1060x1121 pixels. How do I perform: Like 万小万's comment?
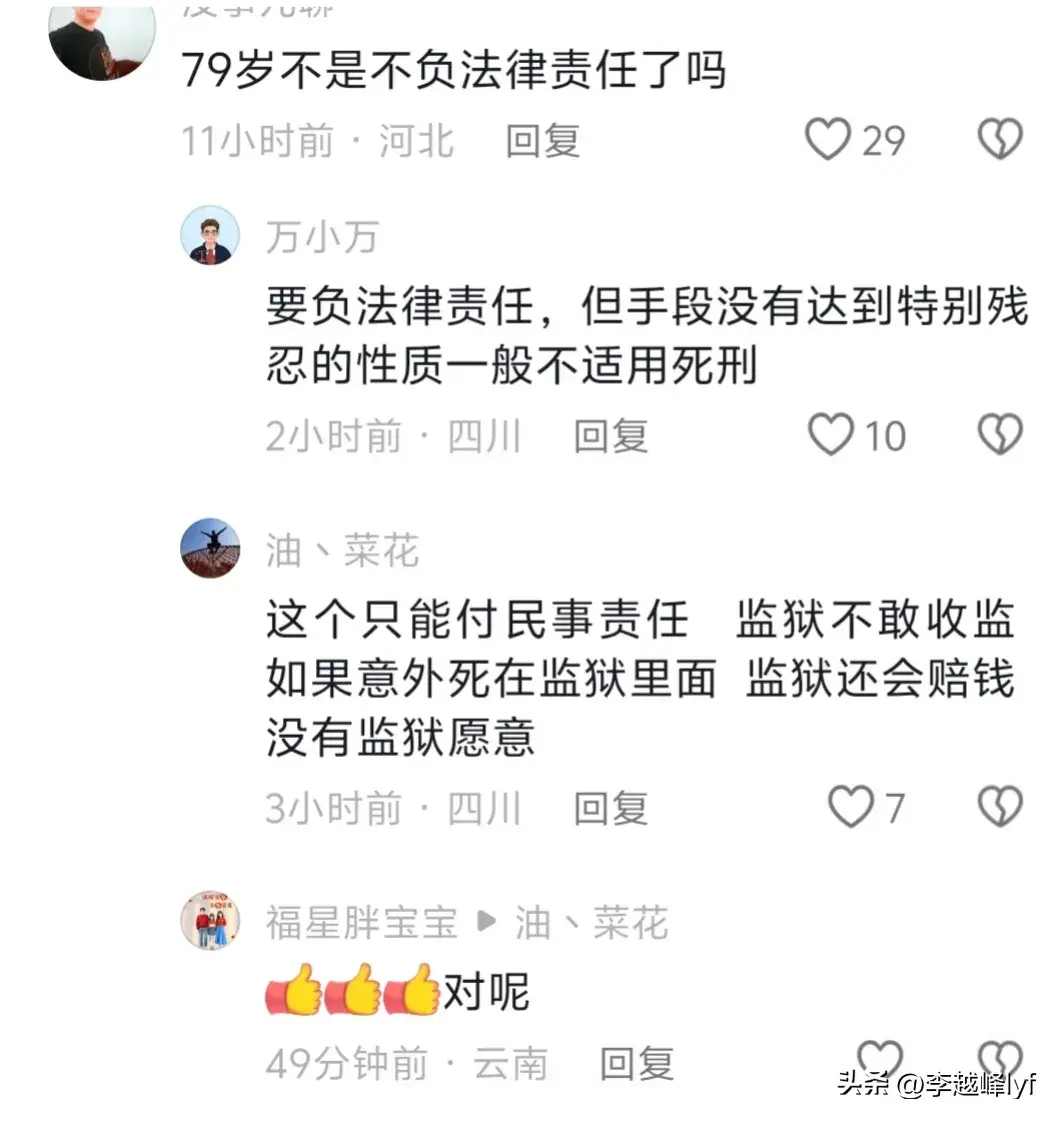point(830,435)
